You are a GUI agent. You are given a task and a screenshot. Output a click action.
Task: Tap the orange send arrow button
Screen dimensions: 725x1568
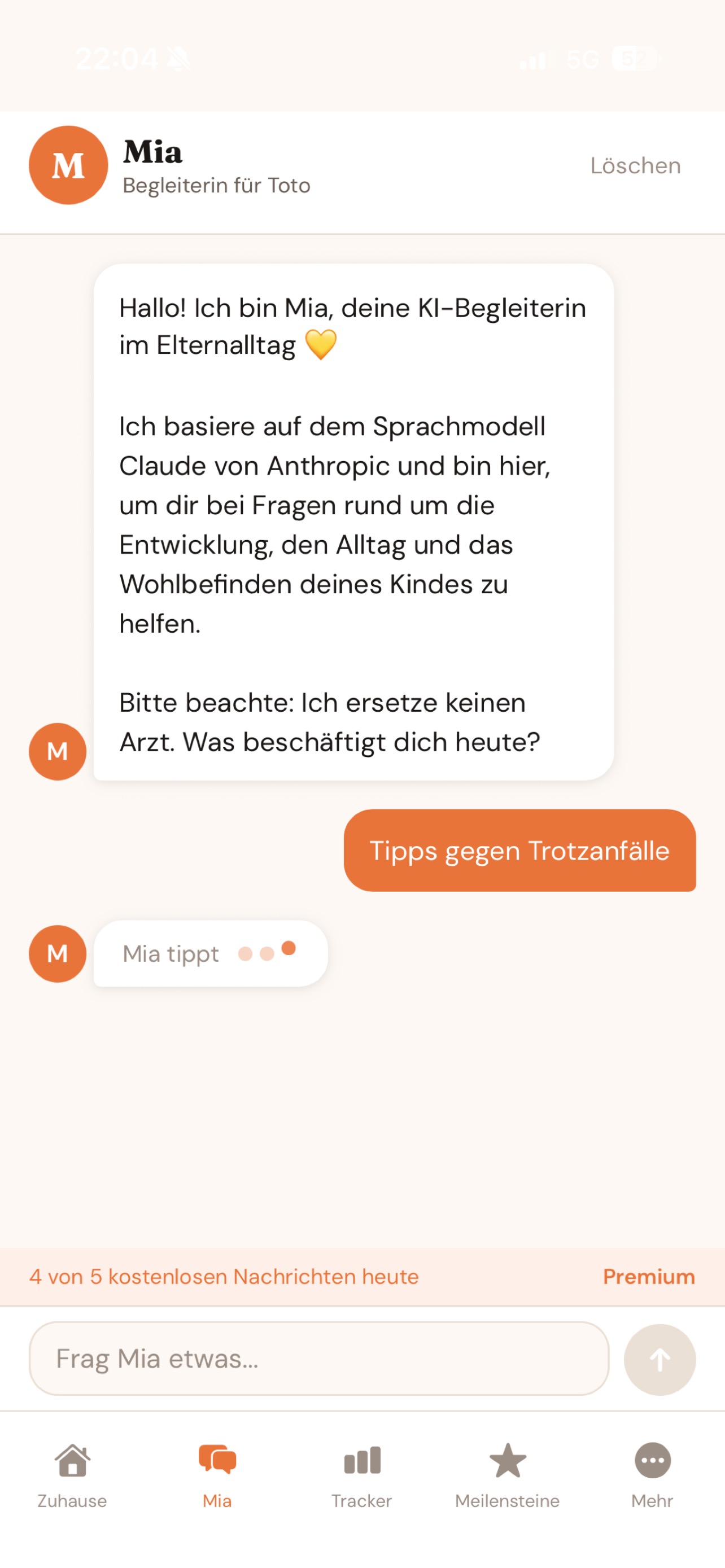(660, 1359)
